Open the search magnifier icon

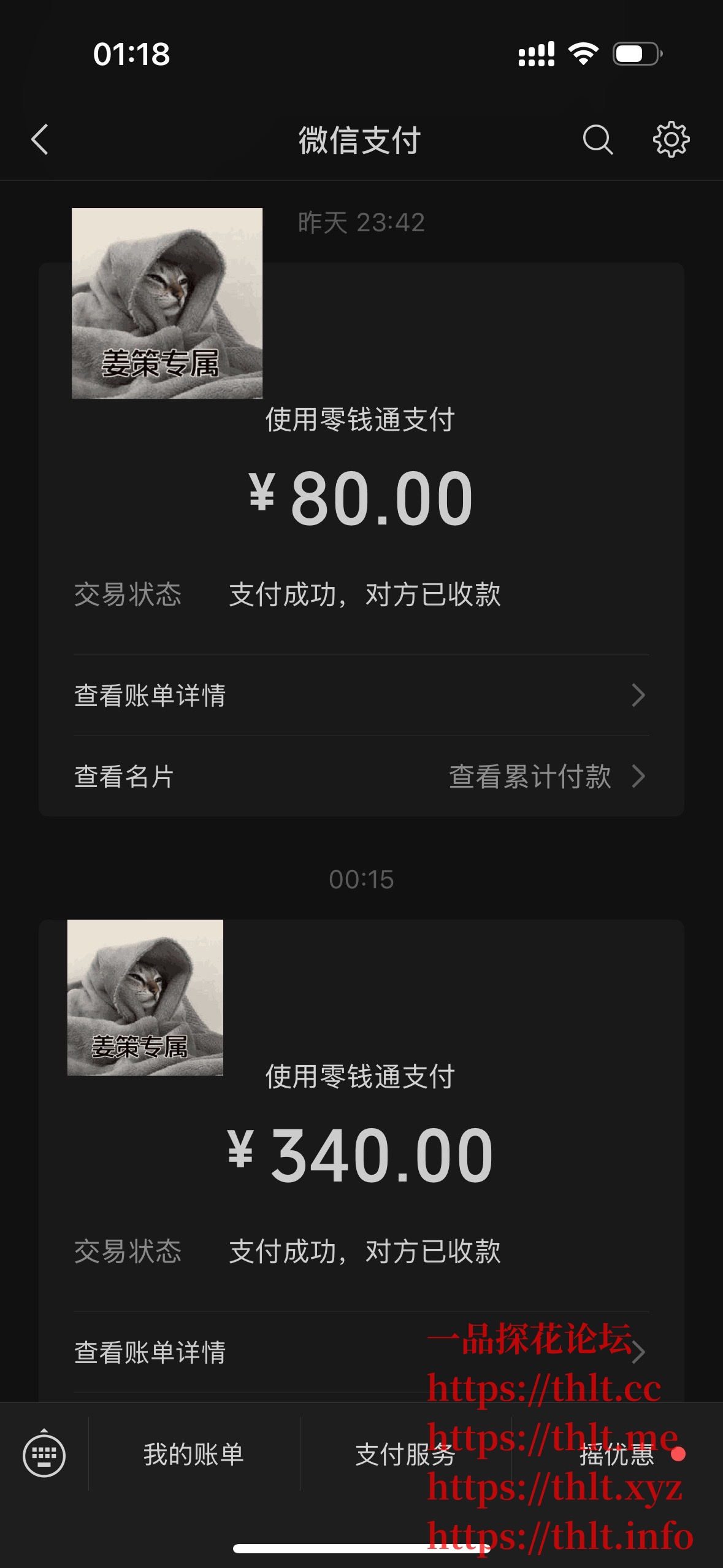[597, 140]
